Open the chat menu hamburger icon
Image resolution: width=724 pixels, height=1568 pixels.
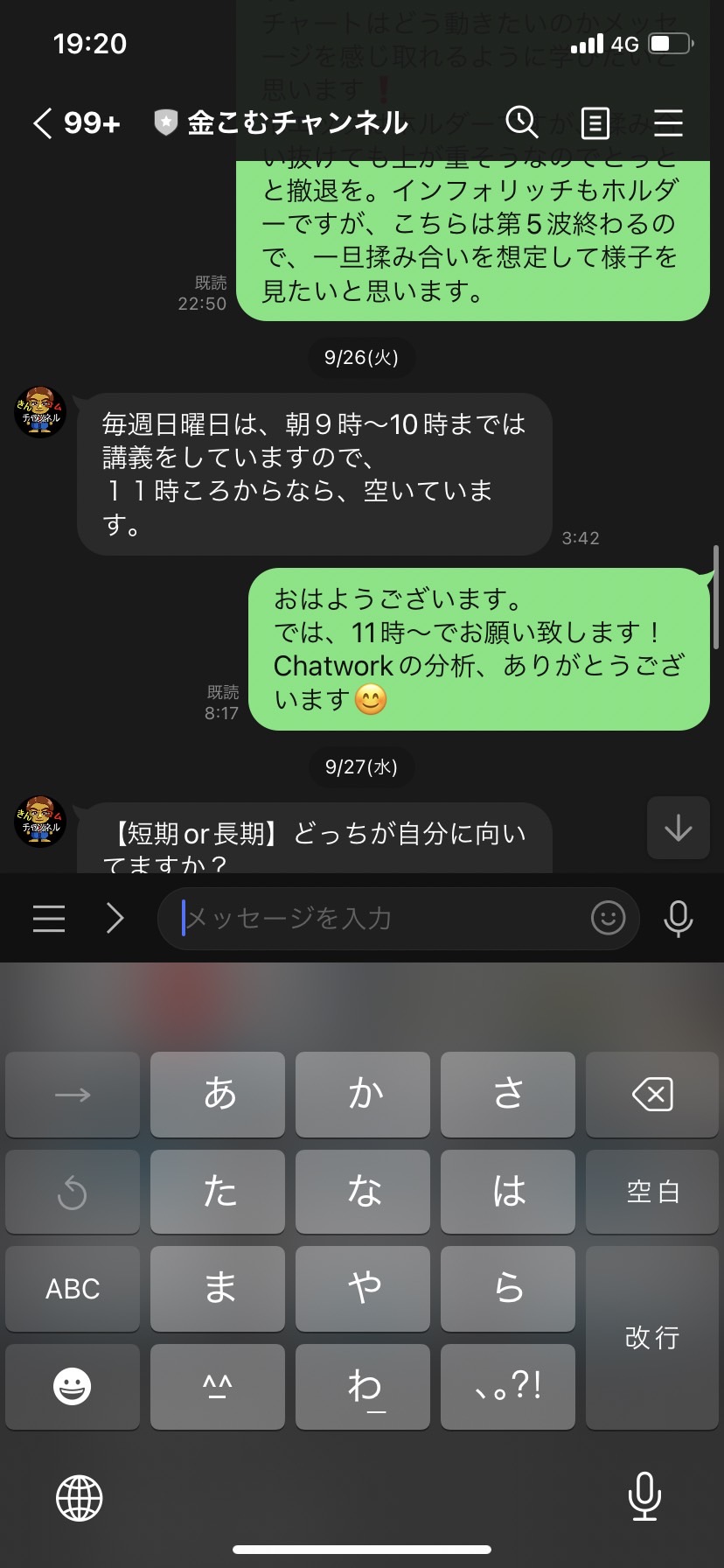[x=668, y=123]
